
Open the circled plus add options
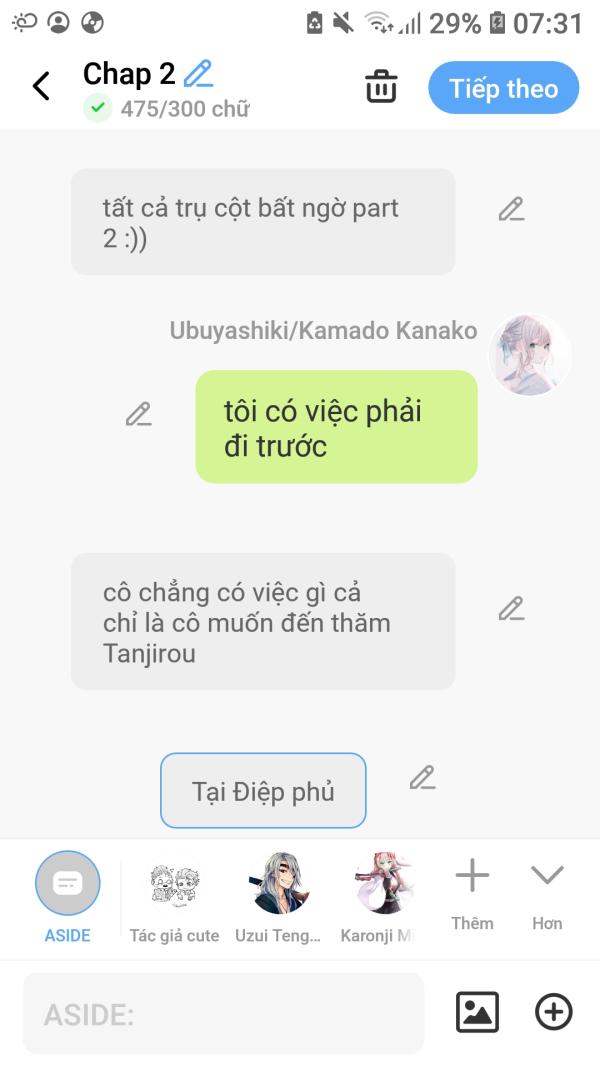(x=554, y=1012)
